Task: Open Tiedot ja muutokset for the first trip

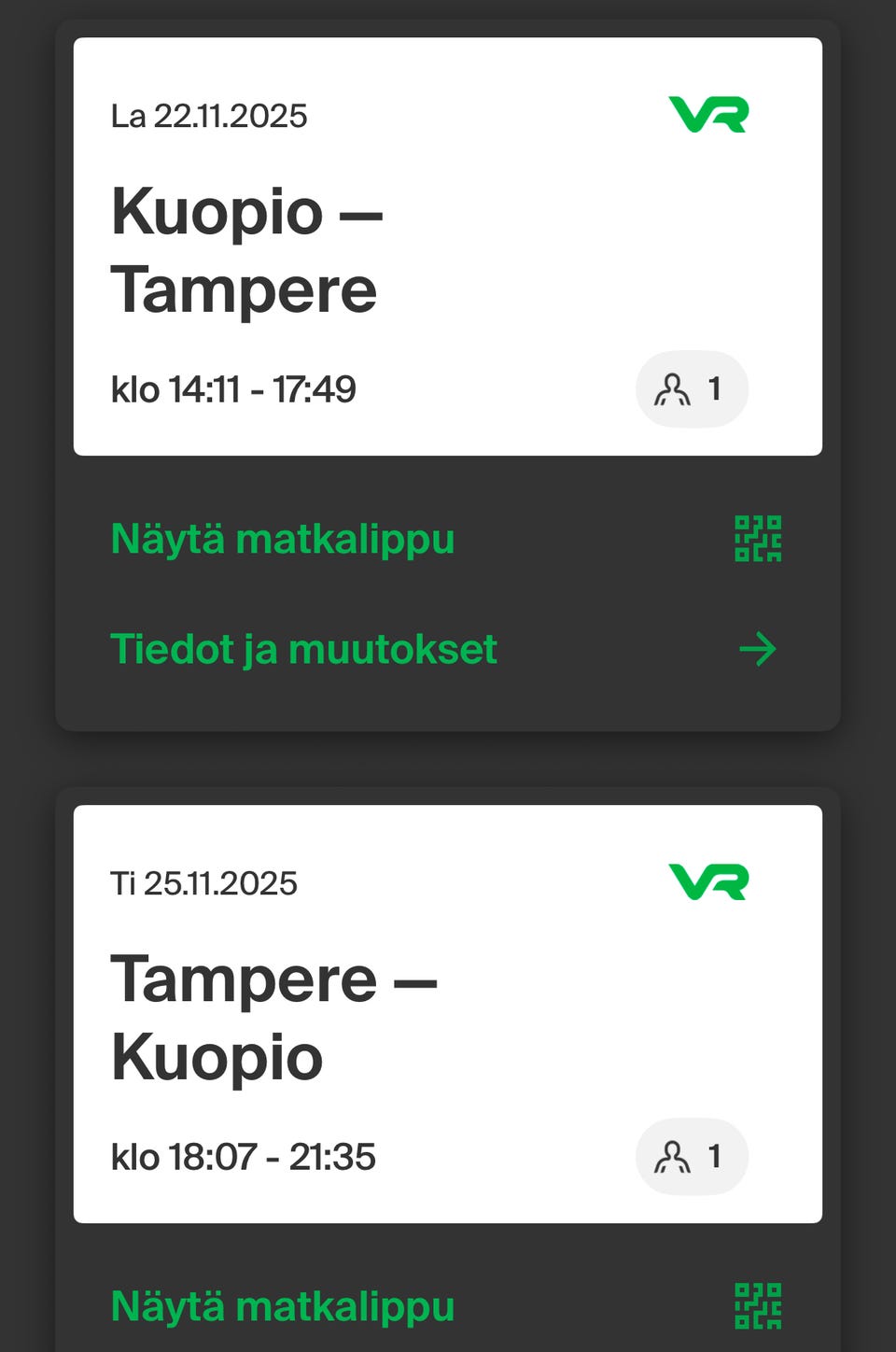Action: (x=303, y=648)
